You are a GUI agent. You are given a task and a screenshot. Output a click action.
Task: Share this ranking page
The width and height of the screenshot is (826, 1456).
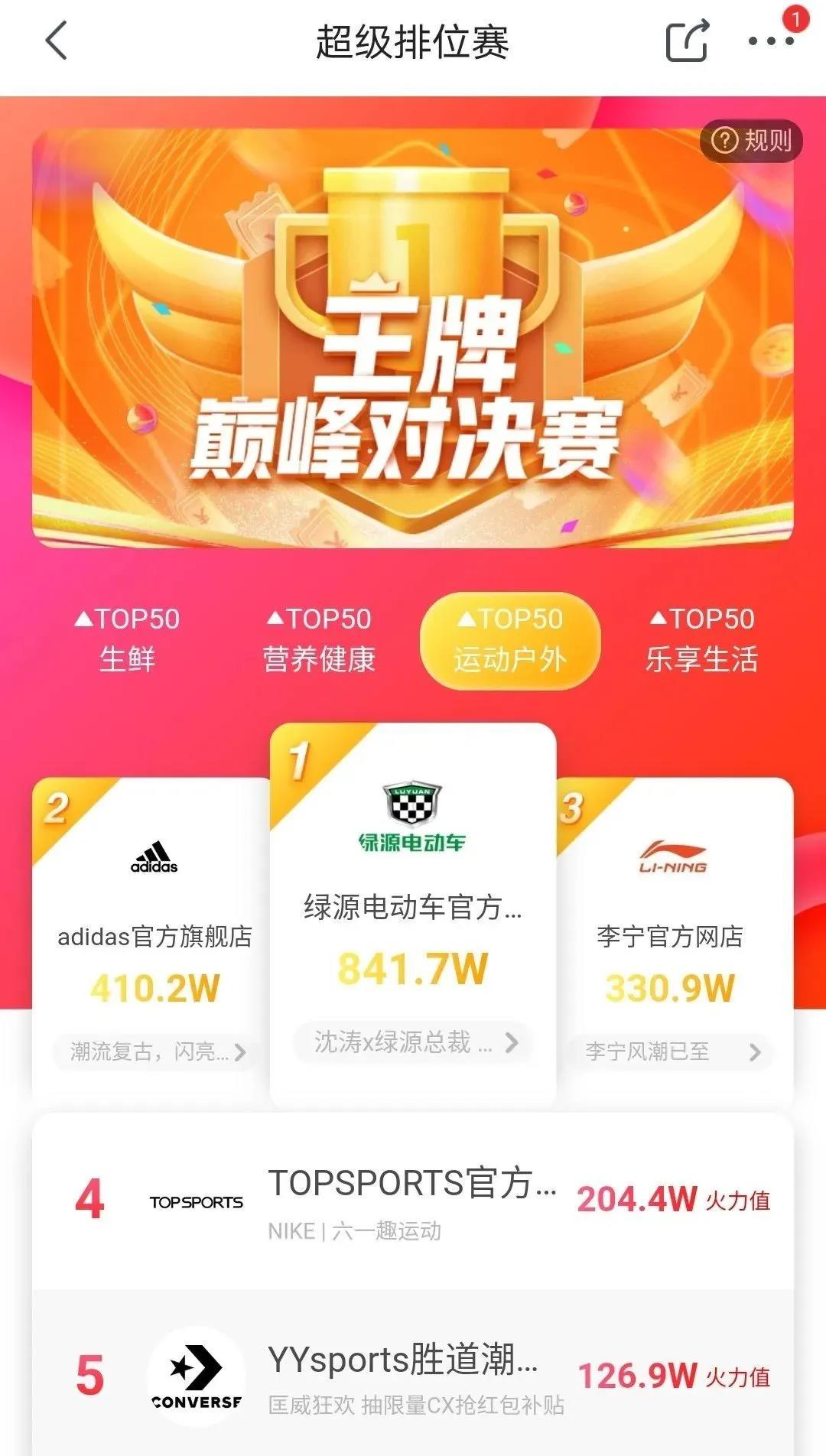686,41
